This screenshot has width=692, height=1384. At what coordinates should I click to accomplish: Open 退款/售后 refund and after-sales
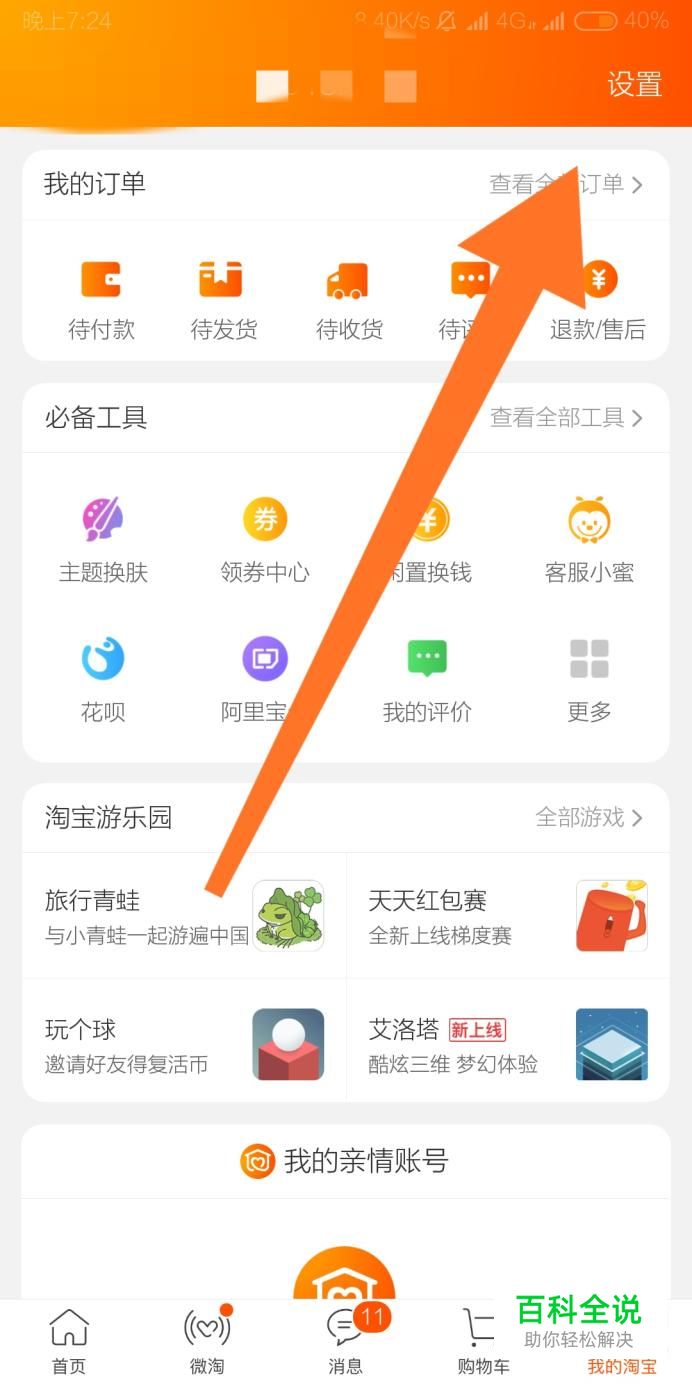598,299
